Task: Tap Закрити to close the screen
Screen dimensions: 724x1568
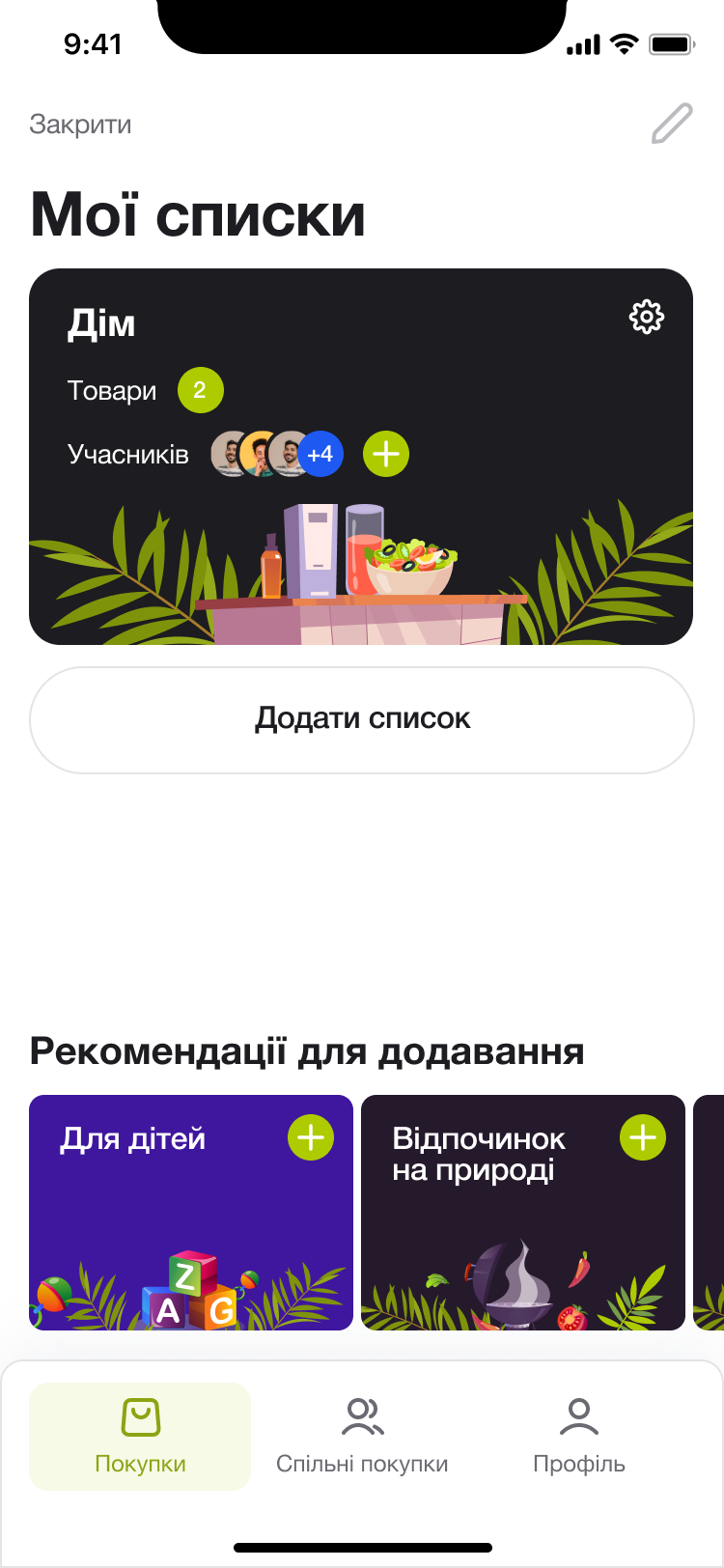Action: coord(80,125)
